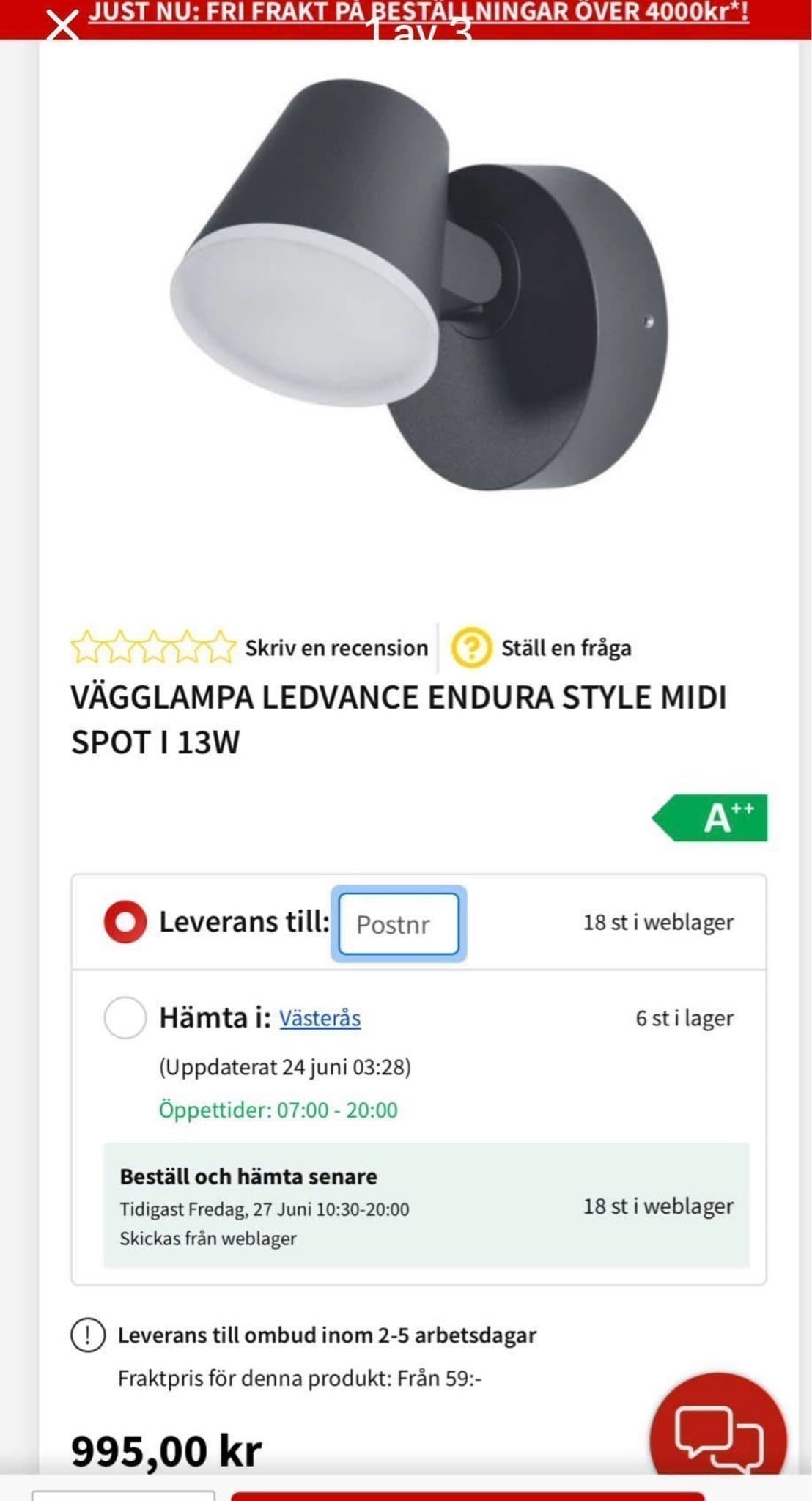Screen dimensions: 812x1501
Task: Focus the Postnr postal code field
Action: tap(399, 923)
